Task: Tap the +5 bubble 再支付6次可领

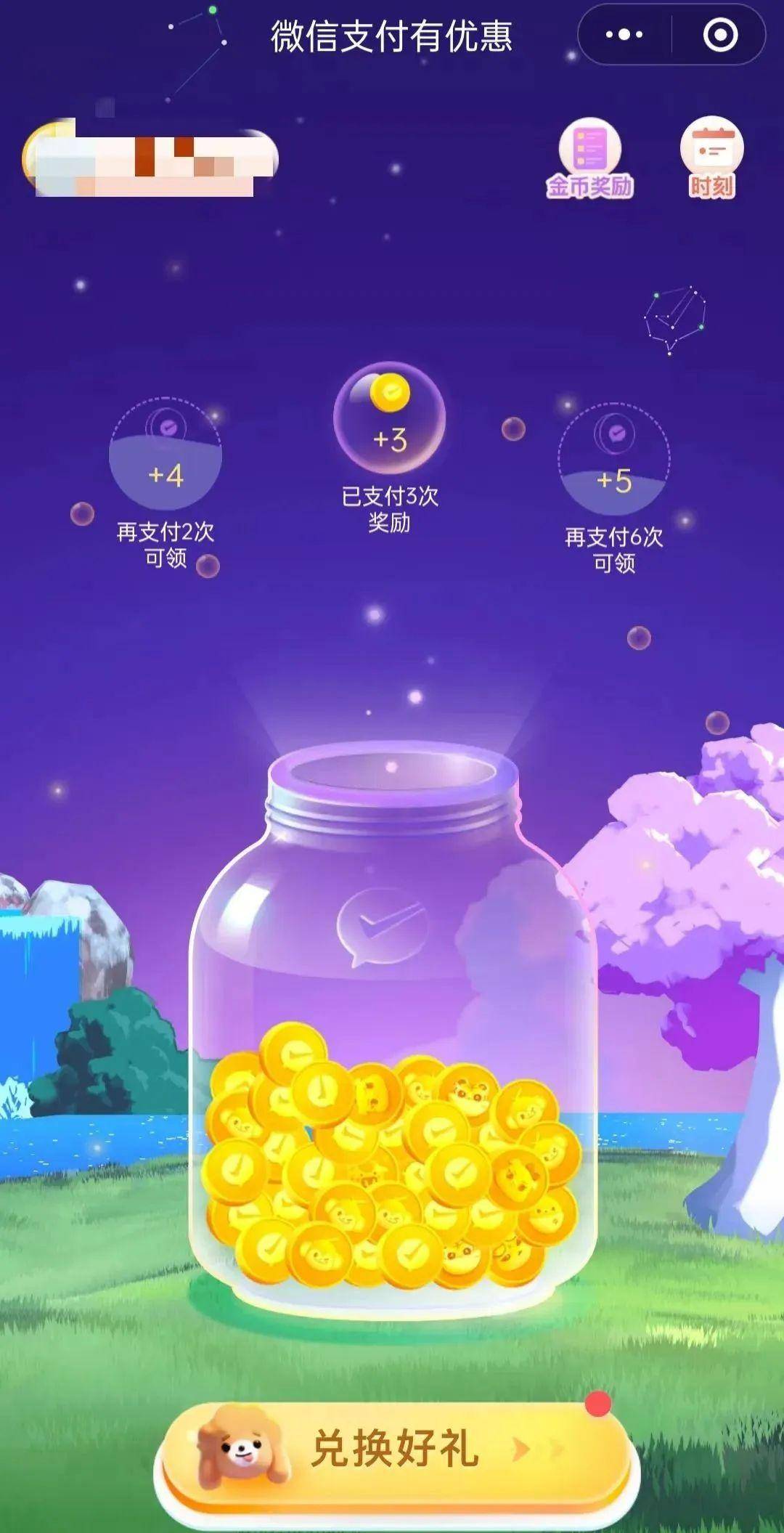Action: pos(614,460)
